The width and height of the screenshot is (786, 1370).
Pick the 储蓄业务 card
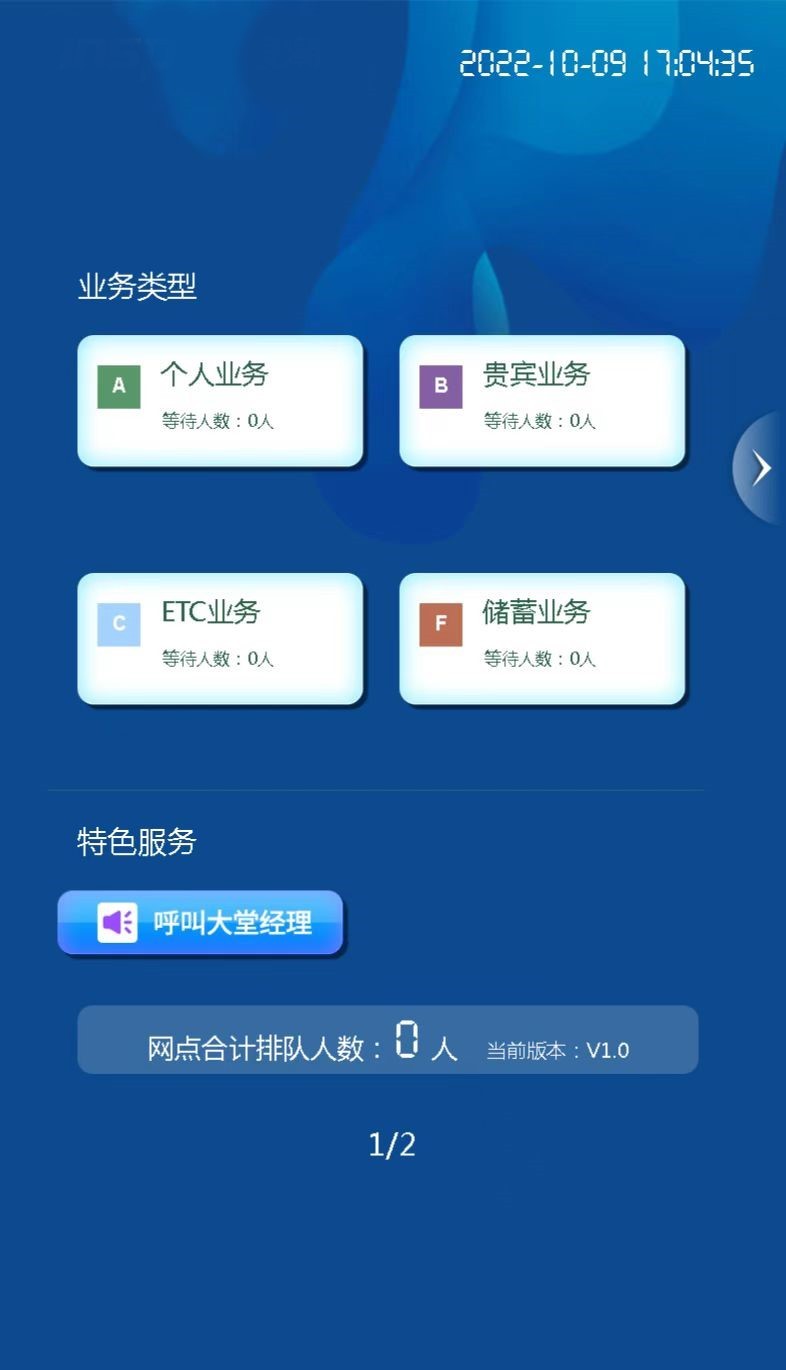542,638
